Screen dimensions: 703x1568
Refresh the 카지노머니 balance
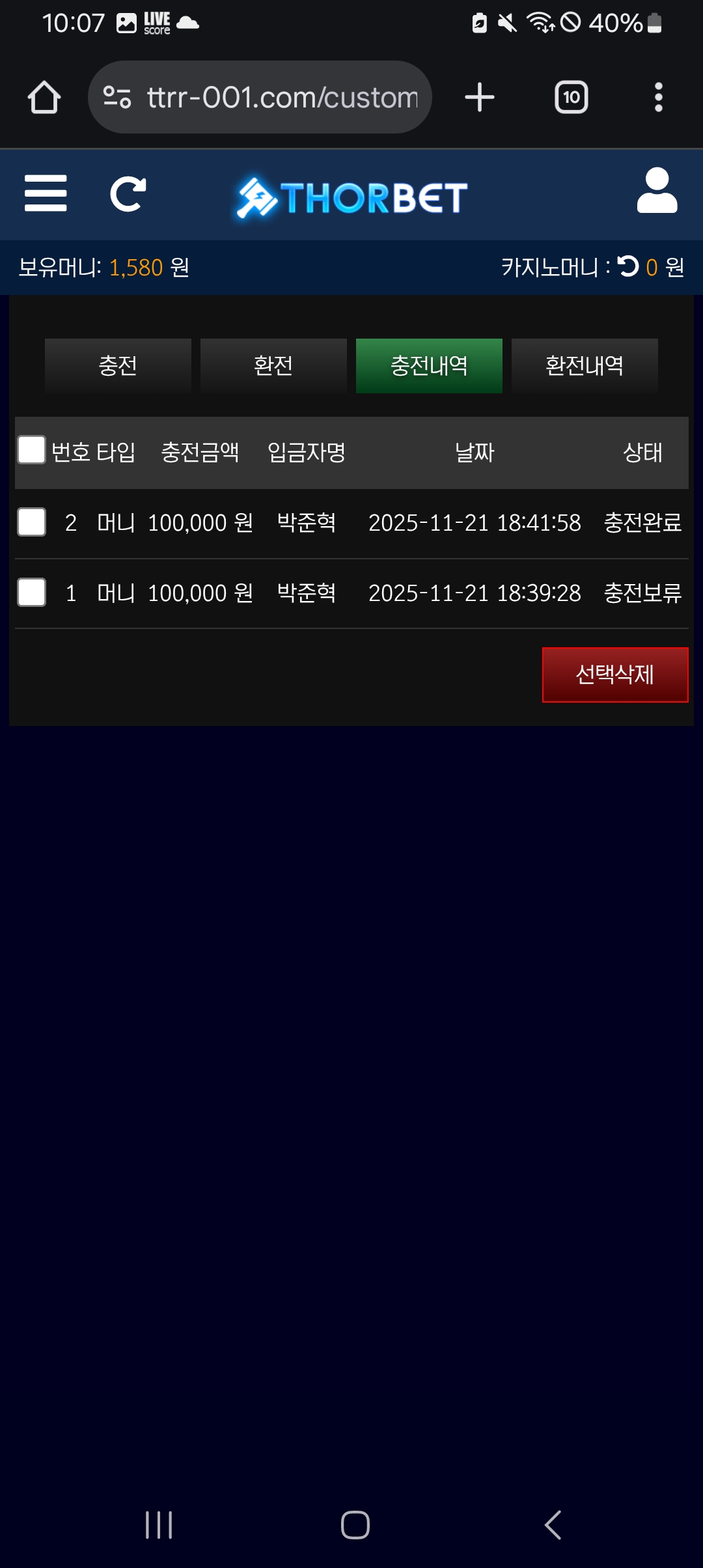(629, 266)
